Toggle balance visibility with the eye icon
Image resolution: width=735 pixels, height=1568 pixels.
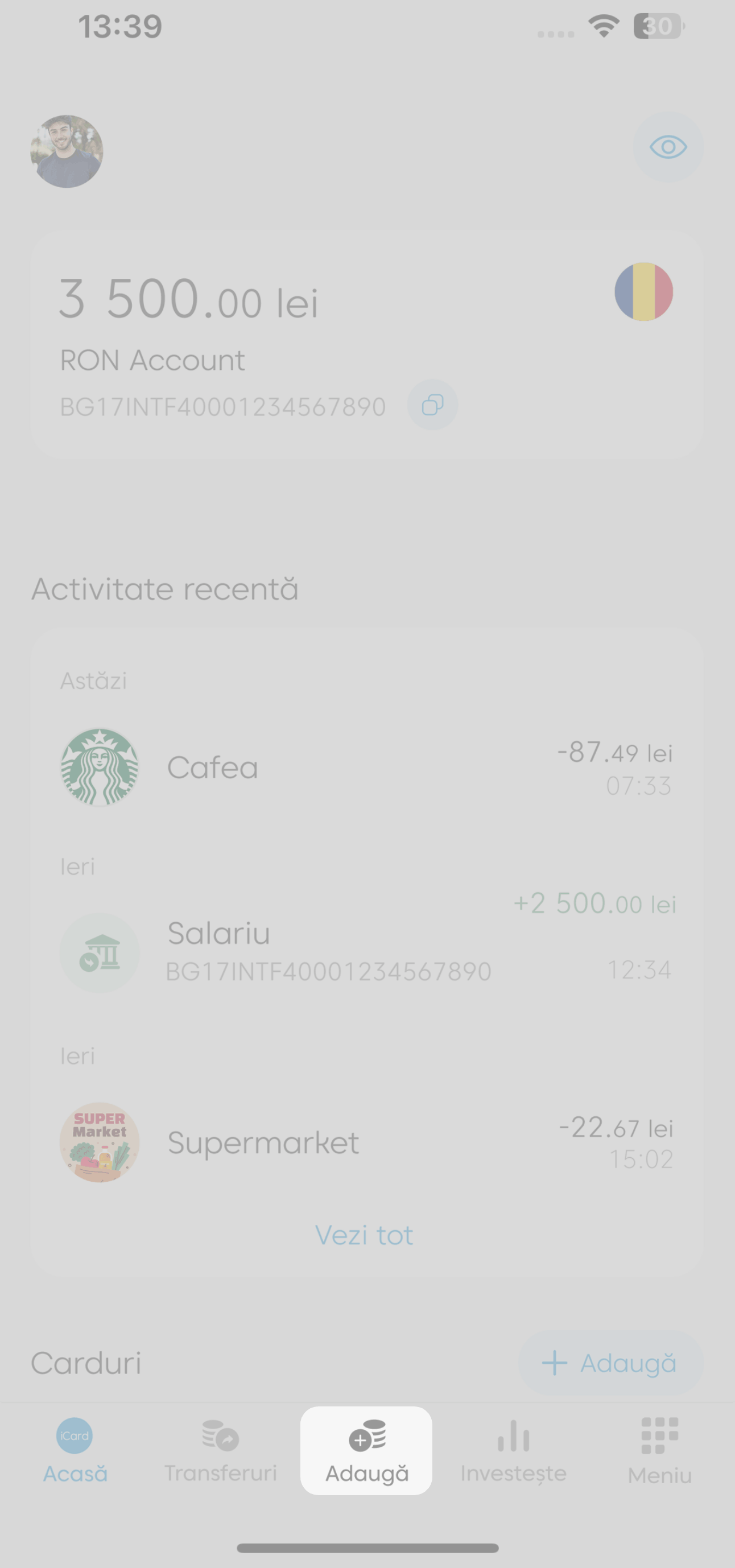point(667,147)
